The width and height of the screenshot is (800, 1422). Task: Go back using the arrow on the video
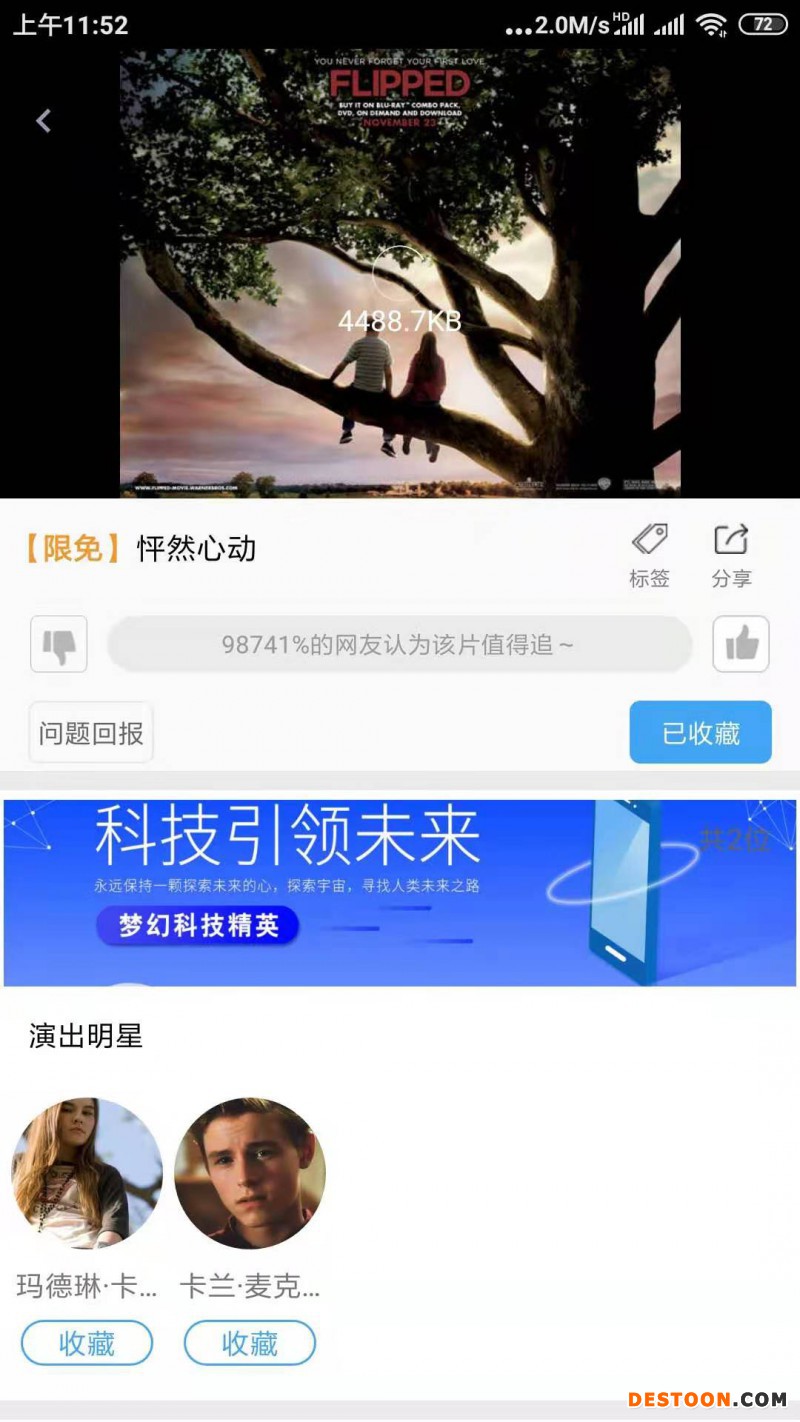pos(43,121)
